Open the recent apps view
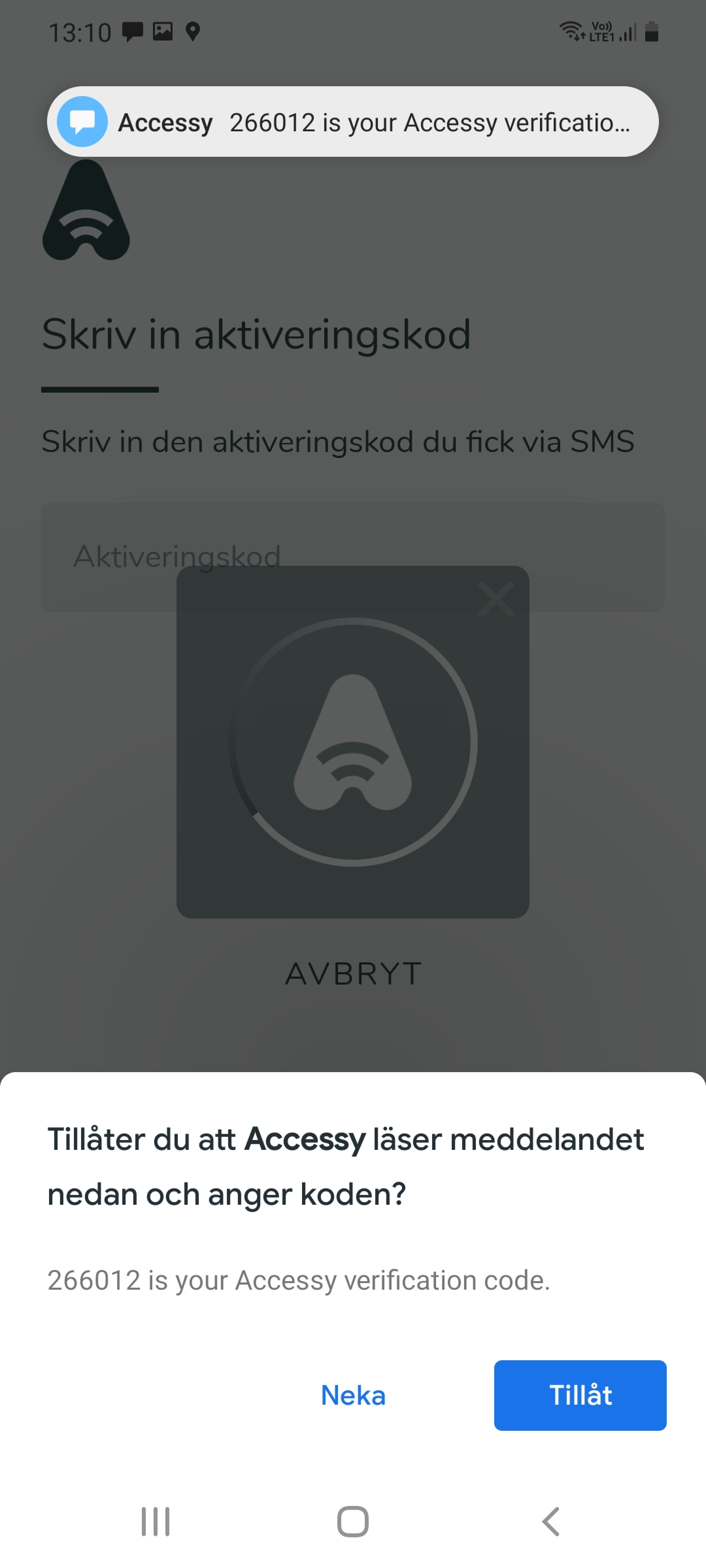Viewport: 706px width, 1568px height. coord(155,1521)
